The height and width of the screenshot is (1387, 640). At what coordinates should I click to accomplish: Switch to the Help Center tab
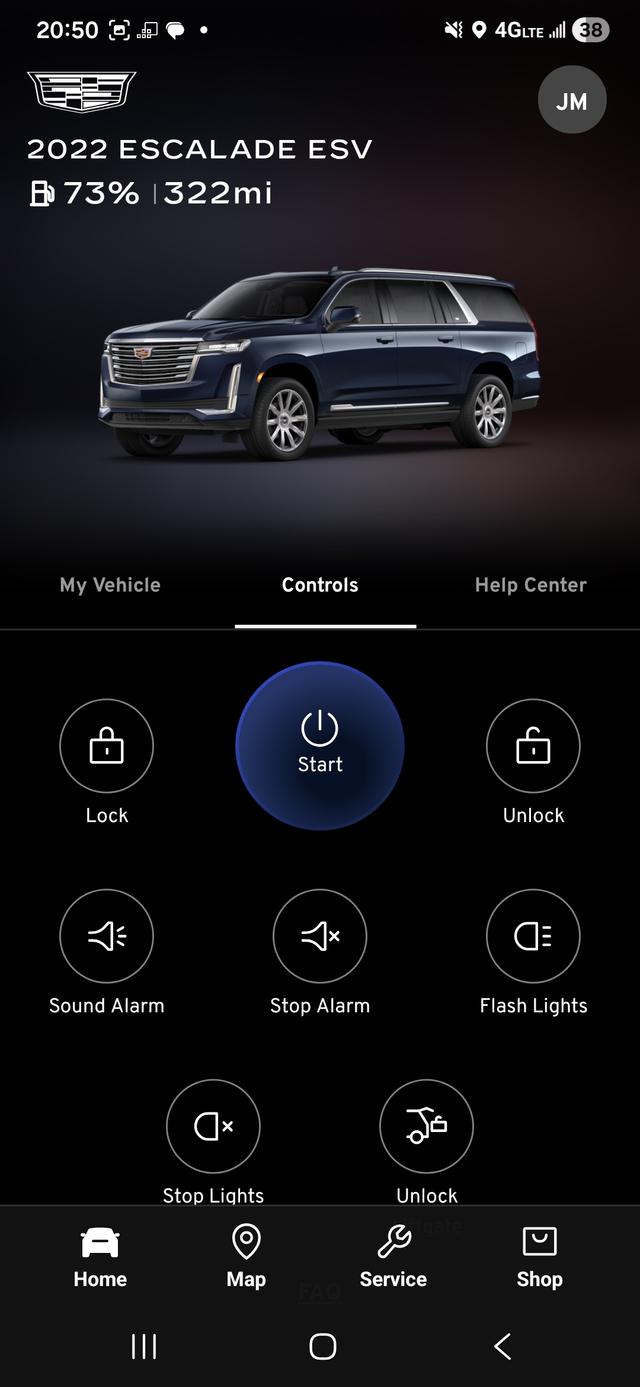tap(530, 585)
